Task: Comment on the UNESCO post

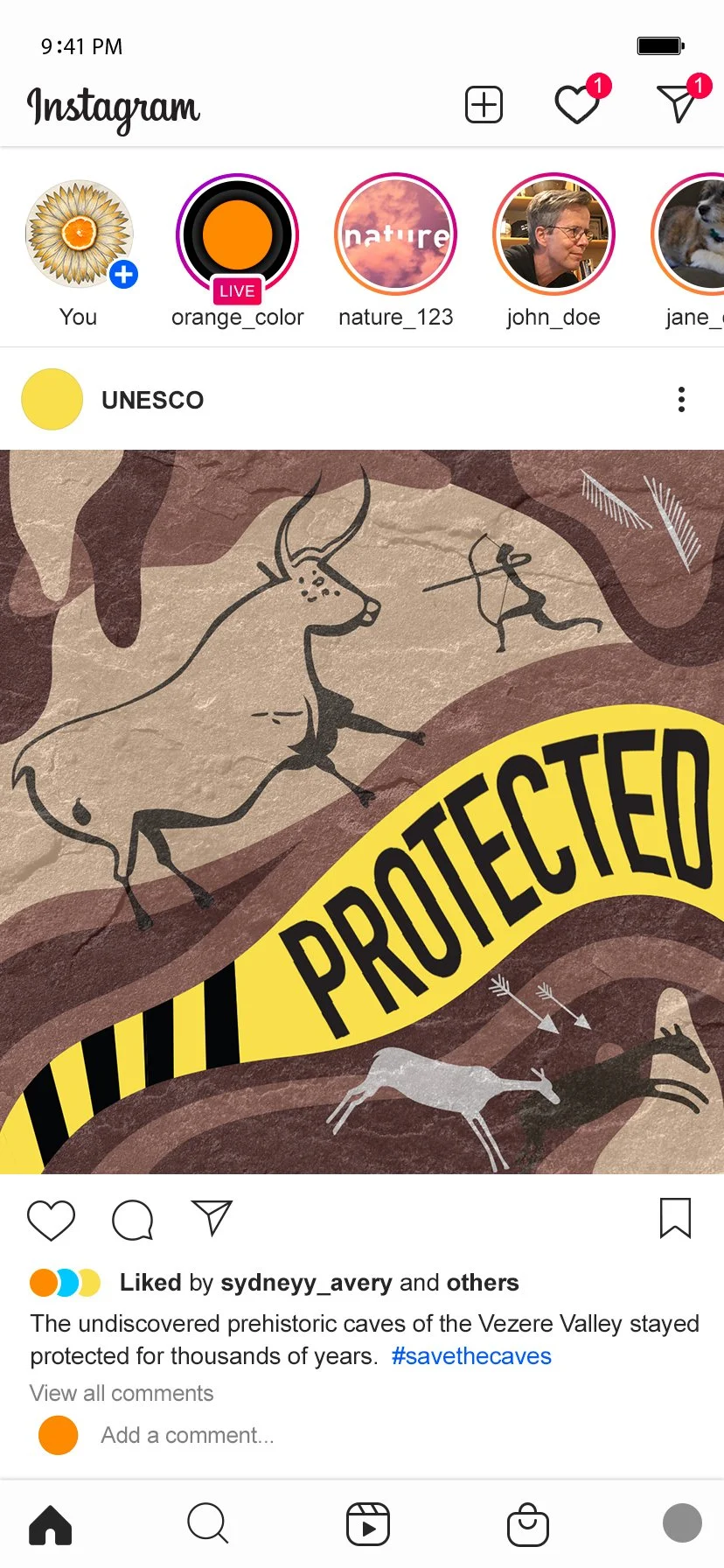Action: pyautogui.click(x=133, y=1220)
